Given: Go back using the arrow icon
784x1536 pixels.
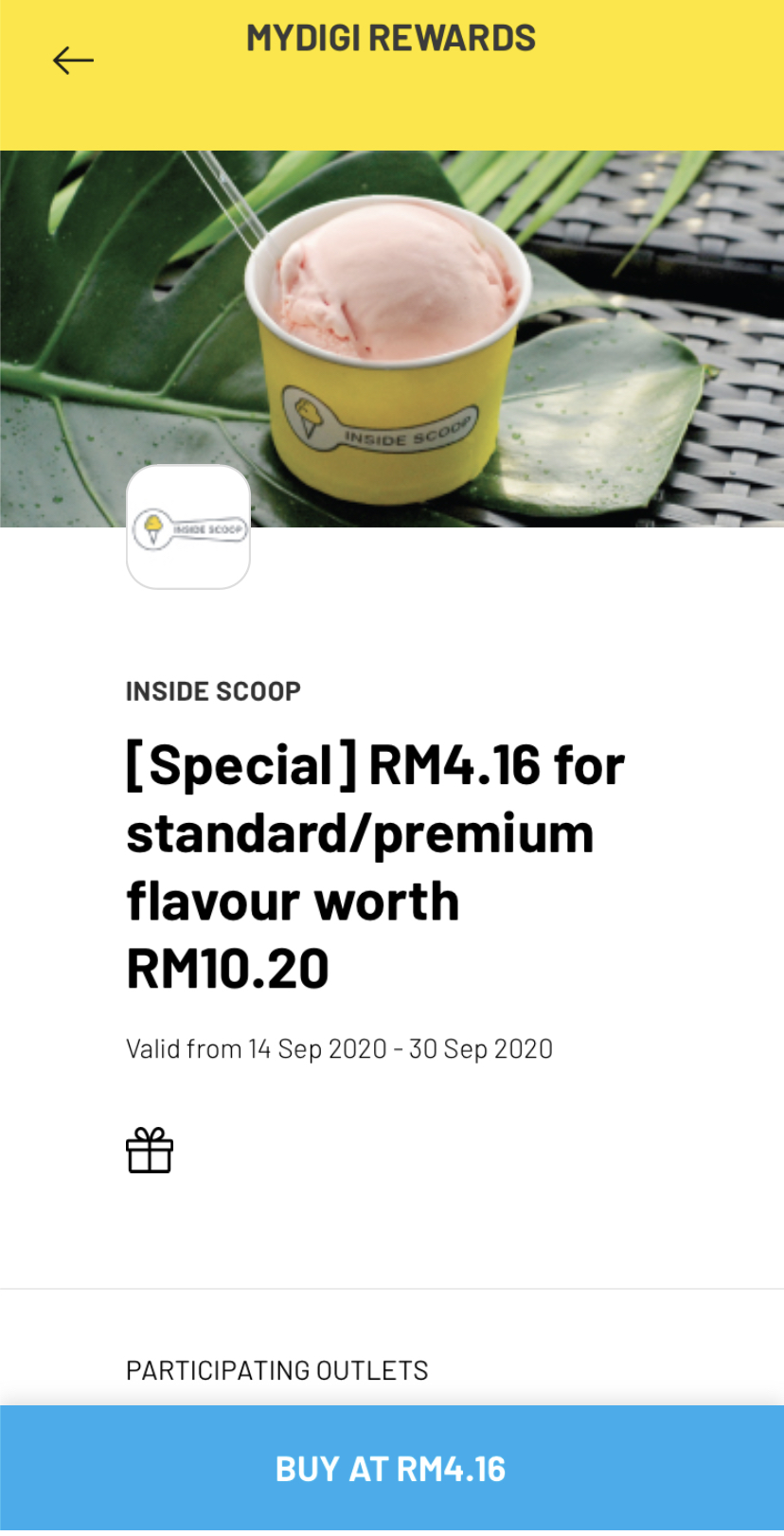Looking at the screenshot, I should click(73, 61).
